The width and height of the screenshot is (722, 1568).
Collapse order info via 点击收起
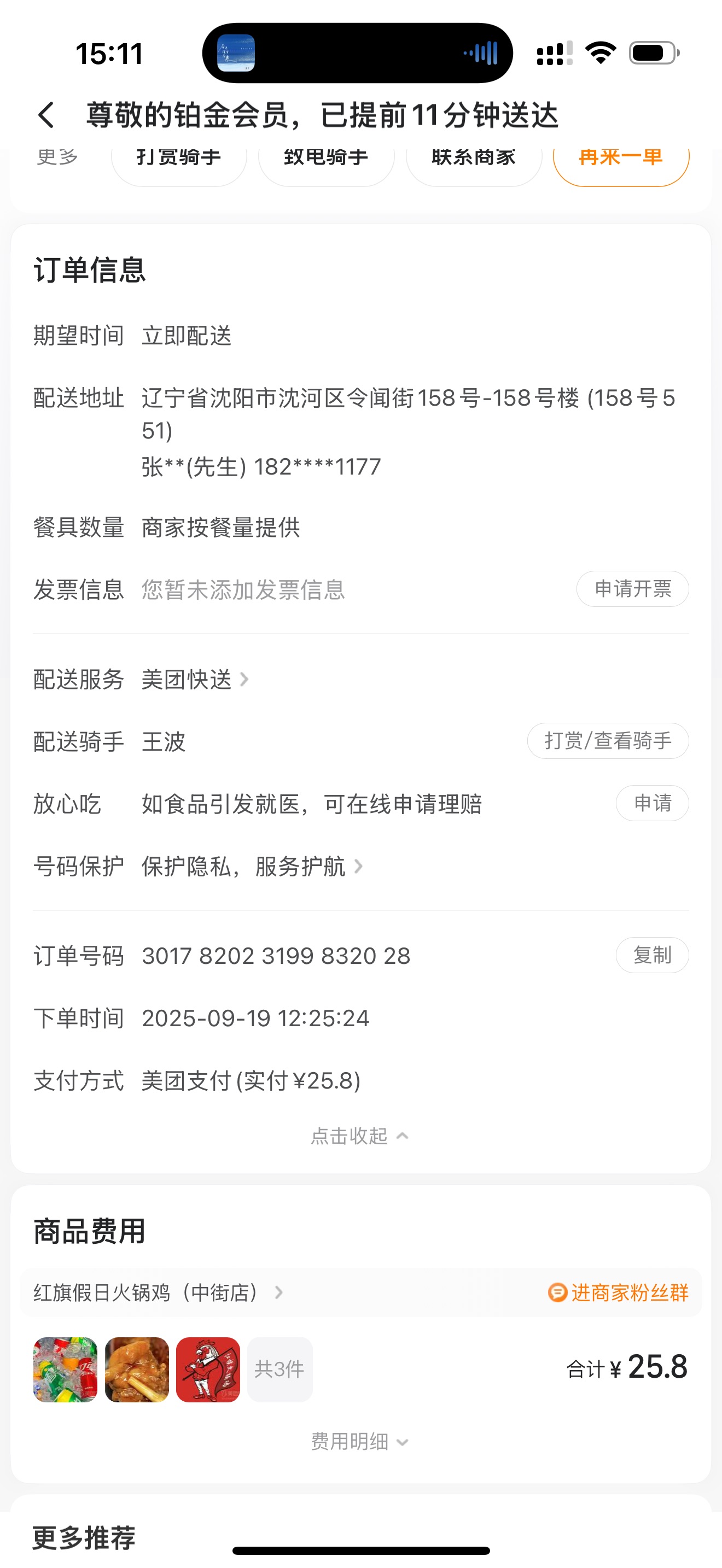coord(359,1136)
